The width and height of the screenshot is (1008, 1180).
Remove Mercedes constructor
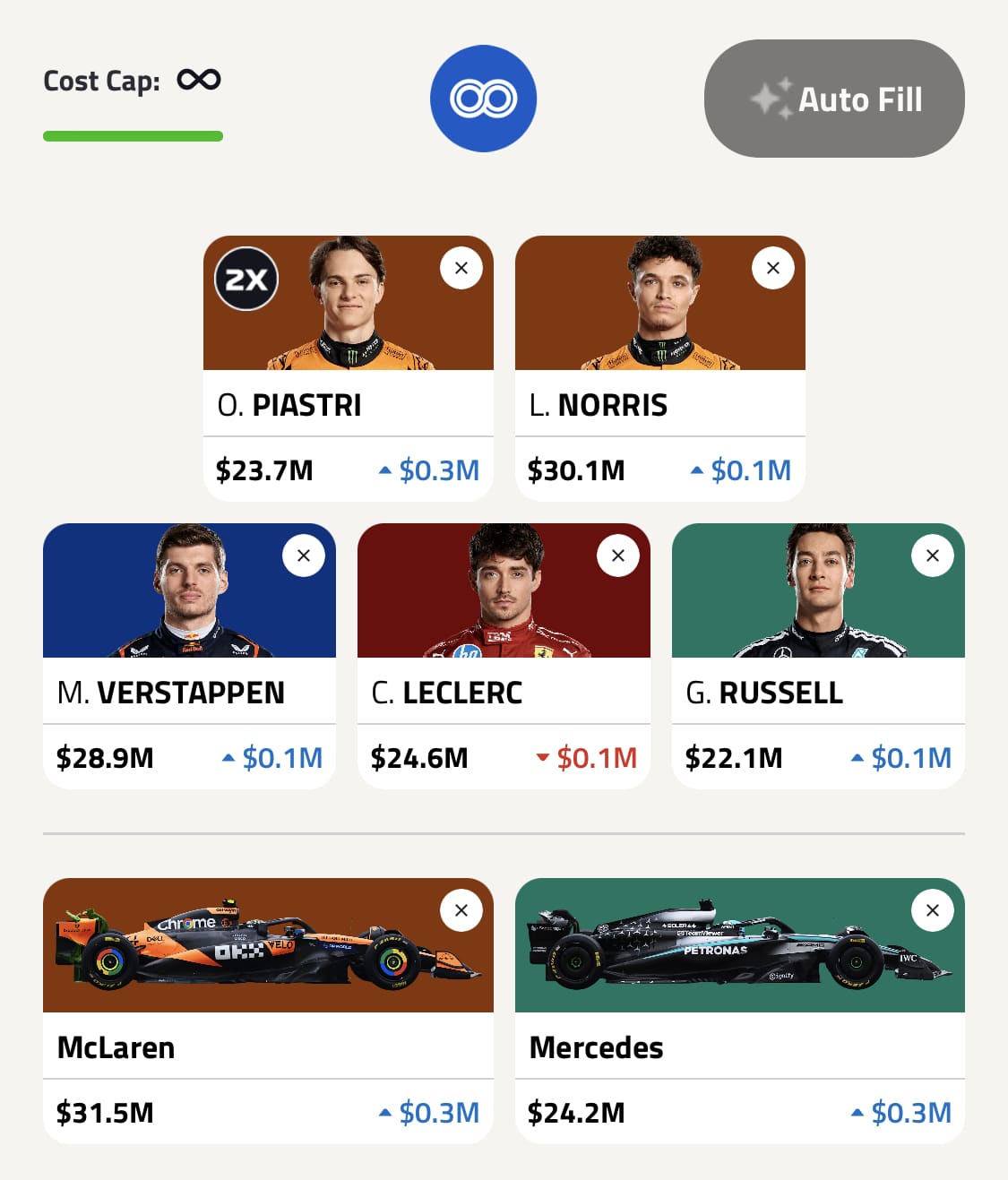[x=933, y=910]
